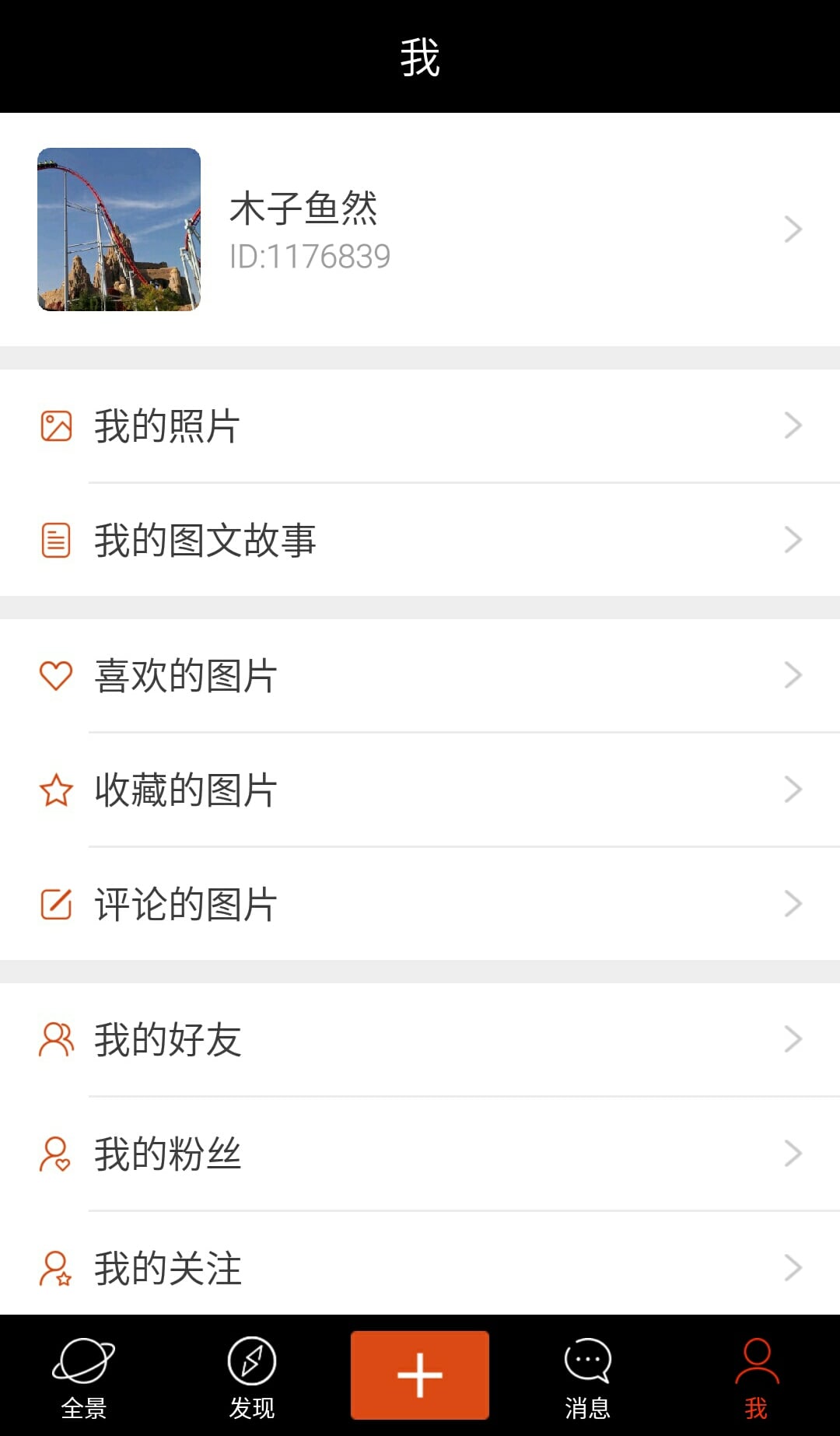The image size is (840, 1436).
Task: Select the photo icon beside 我的照片
Action: point(54,424)
